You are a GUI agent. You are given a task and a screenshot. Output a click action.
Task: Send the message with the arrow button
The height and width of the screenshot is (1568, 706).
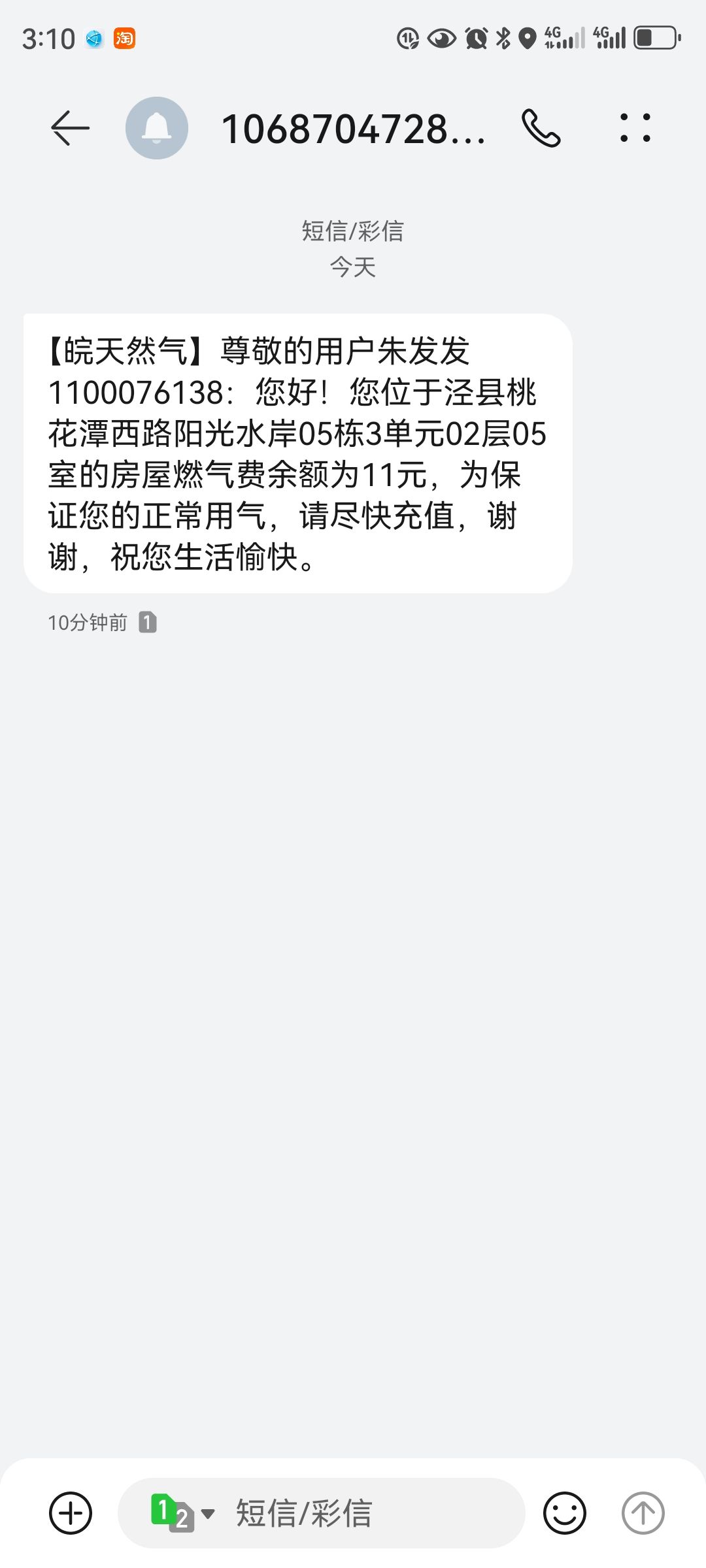643,1512
